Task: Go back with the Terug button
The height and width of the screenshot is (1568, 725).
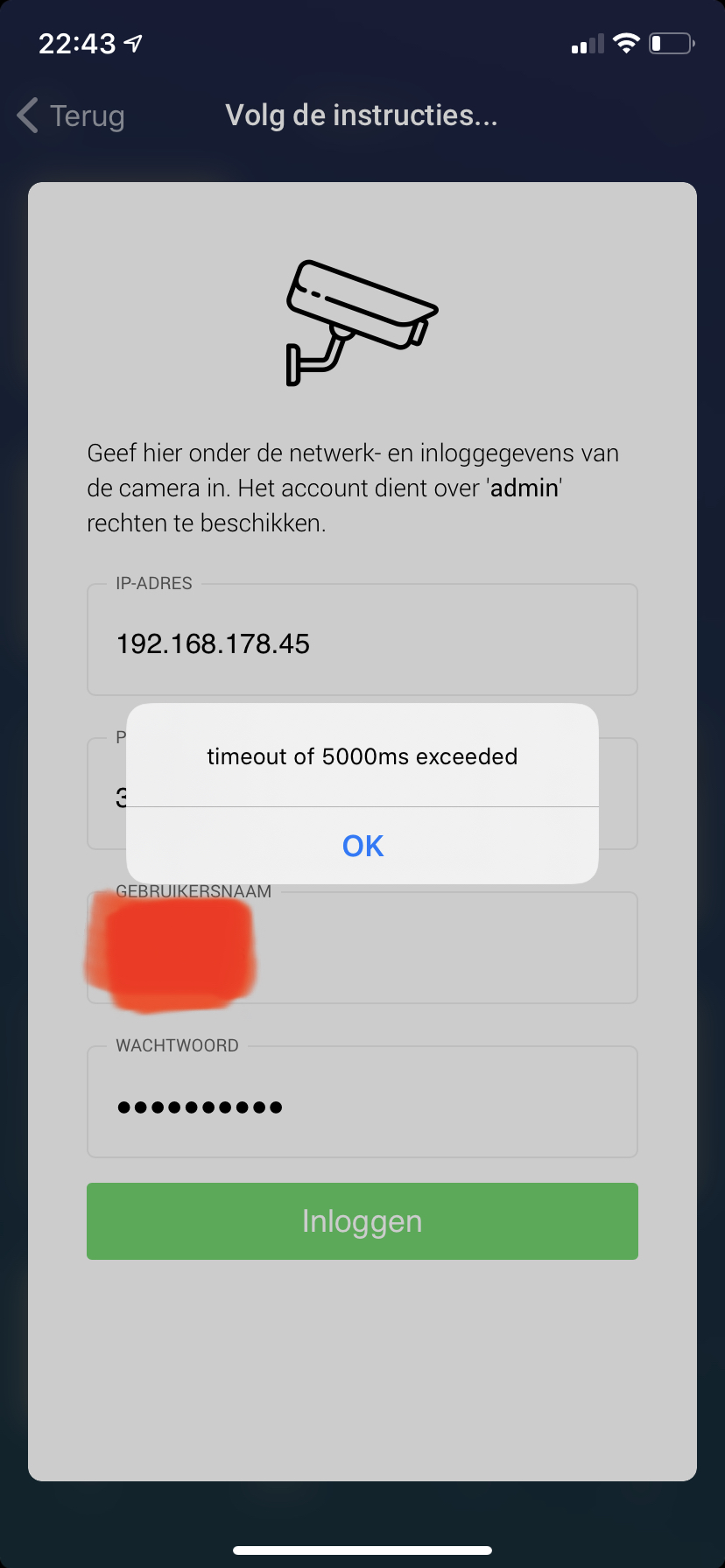Action: tap(72, 116)
